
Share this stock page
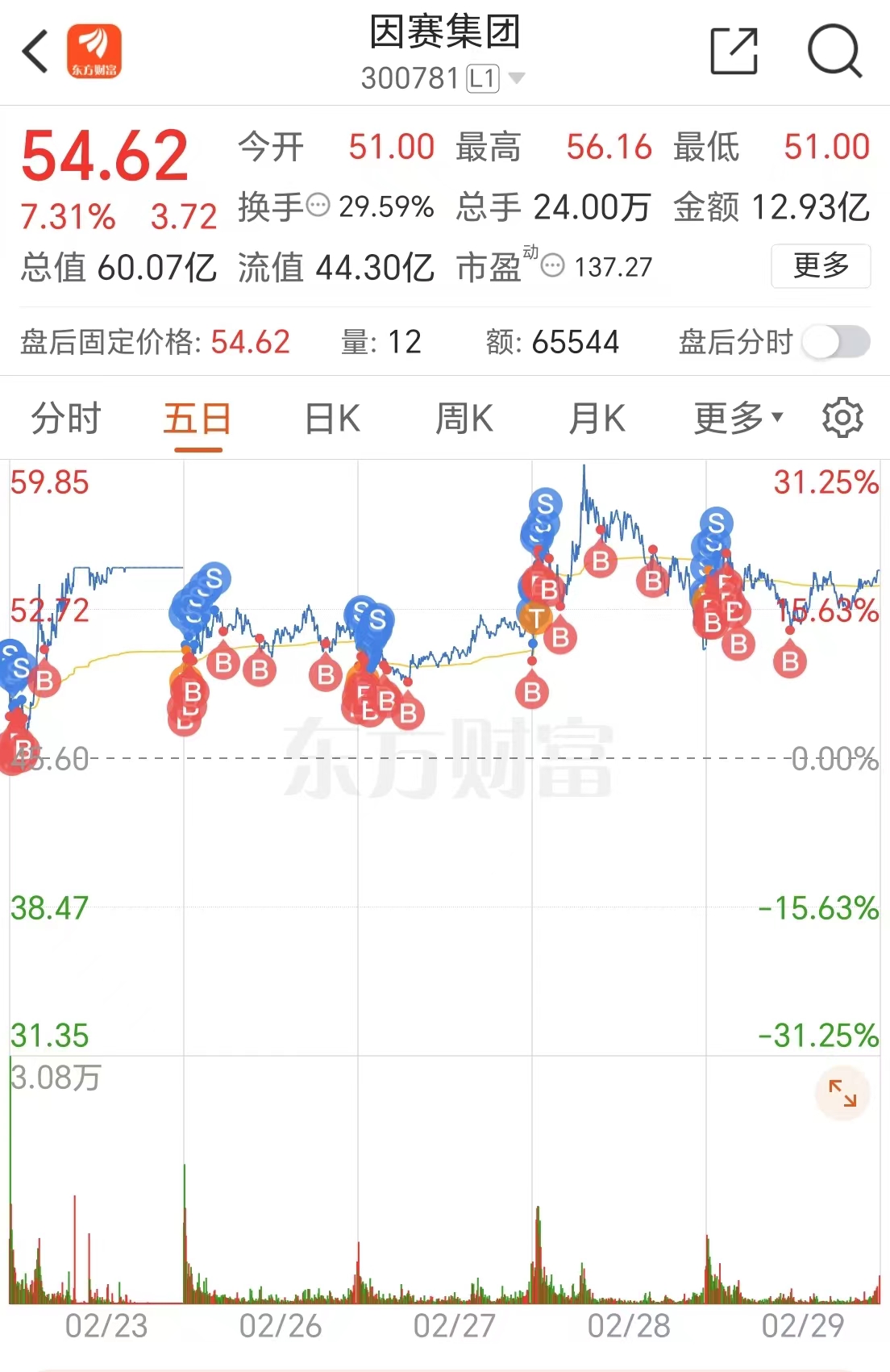coord(734,51)
